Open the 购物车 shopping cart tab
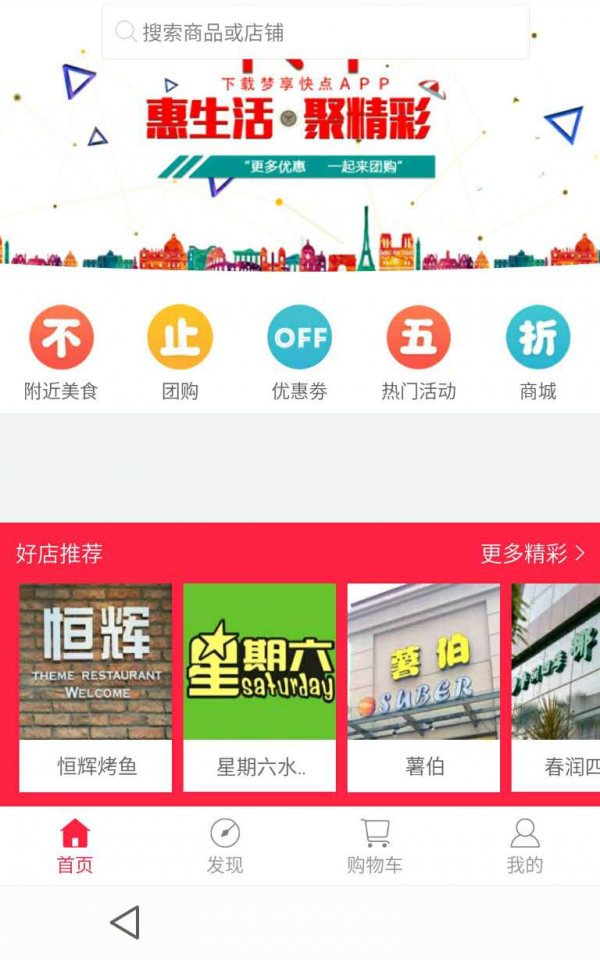The width and height of the screenshot is (600, 960). click(x=375, y=846)
